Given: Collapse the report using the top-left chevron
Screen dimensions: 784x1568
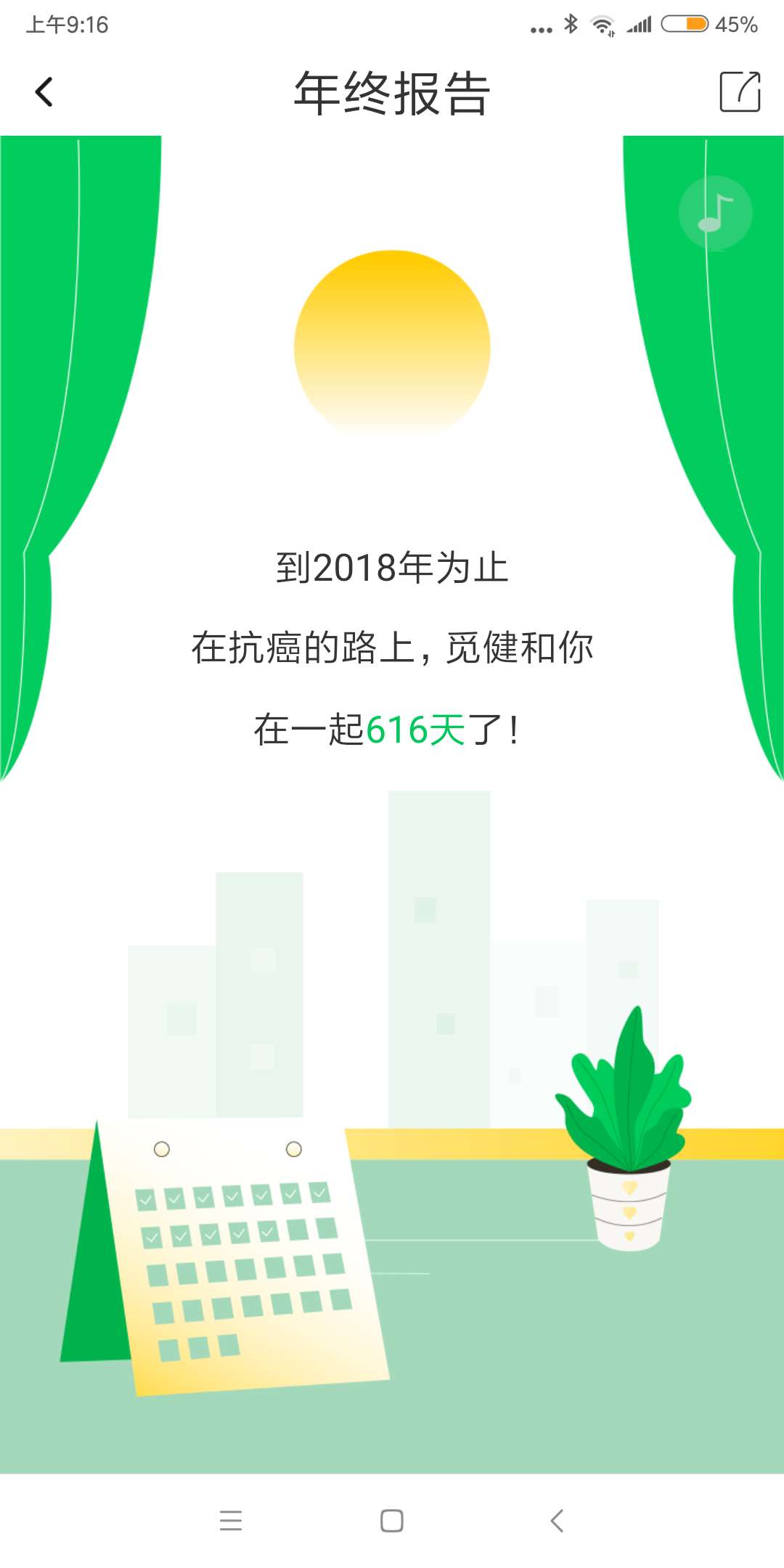Looking at the screenshot, I should pos(44,93).
